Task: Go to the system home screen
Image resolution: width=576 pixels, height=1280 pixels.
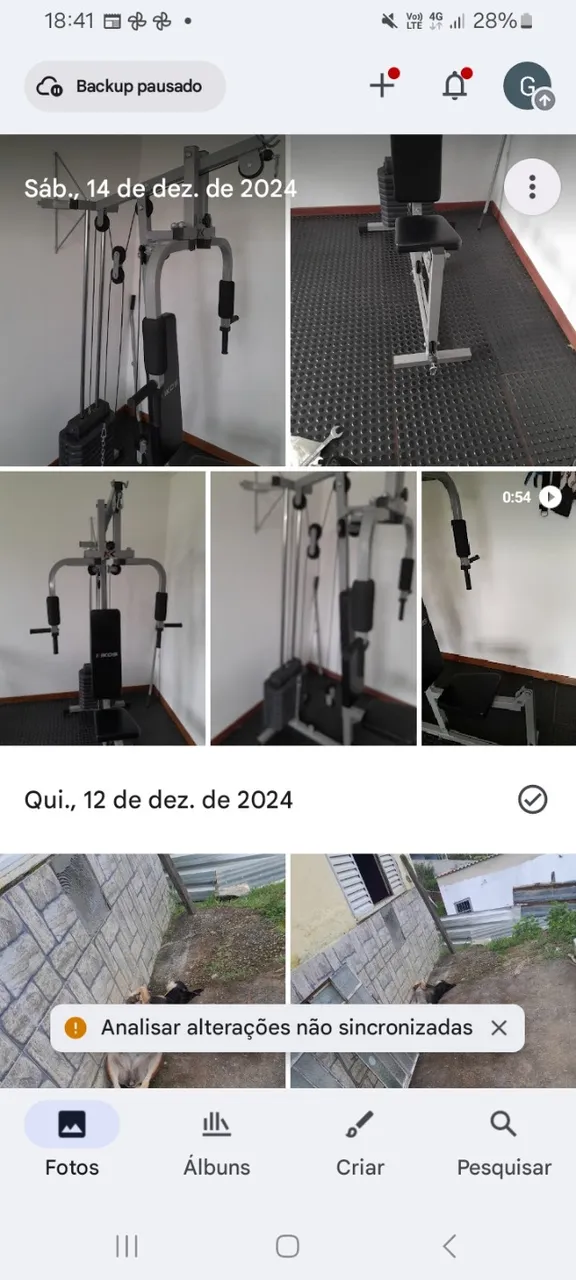Action: [287, 1246]
